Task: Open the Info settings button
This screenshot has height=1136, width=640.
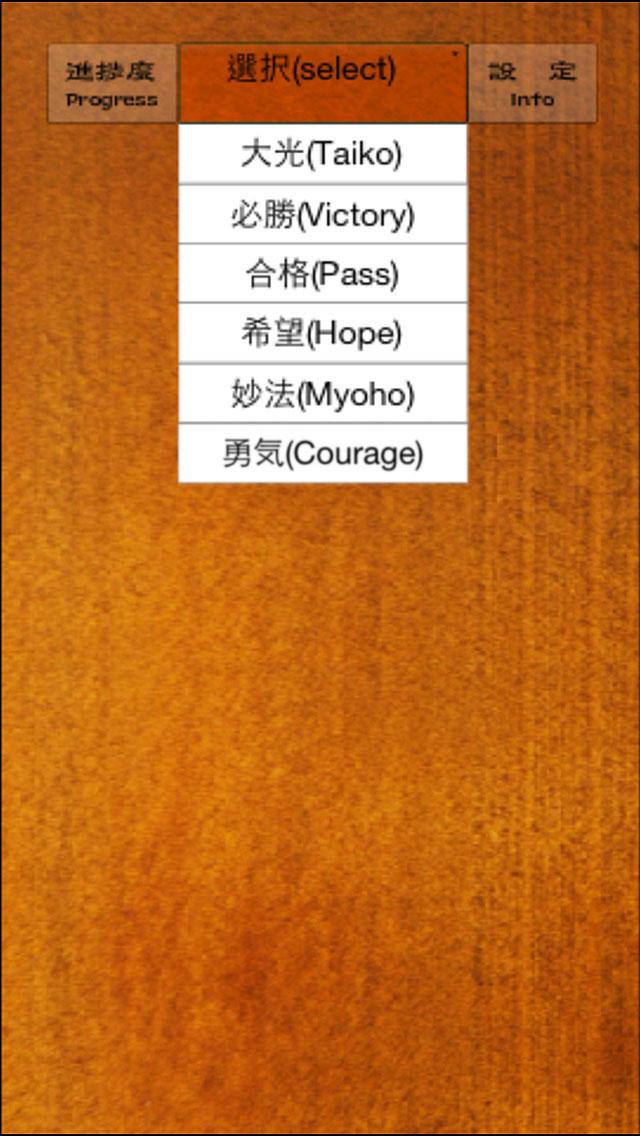Action: [532, 84]
